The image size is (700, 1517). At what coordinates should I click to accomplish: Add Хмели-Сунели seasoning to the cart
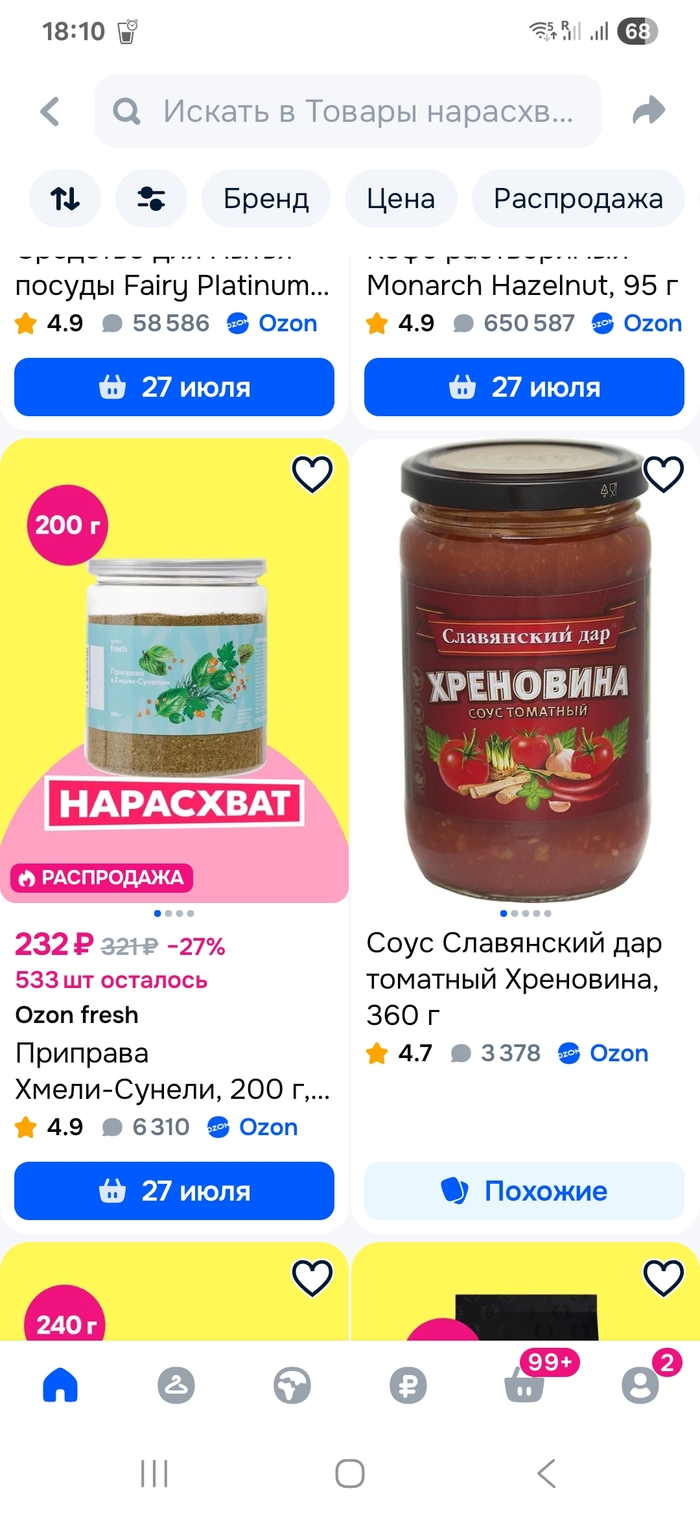(174, 1191)
